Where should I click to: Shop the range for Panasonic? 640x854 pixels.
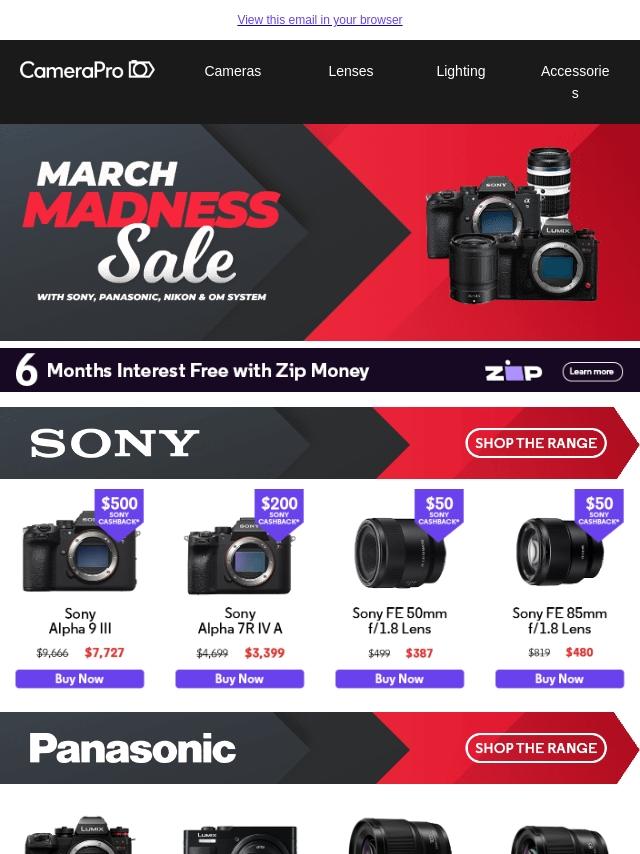coord(536,748)
